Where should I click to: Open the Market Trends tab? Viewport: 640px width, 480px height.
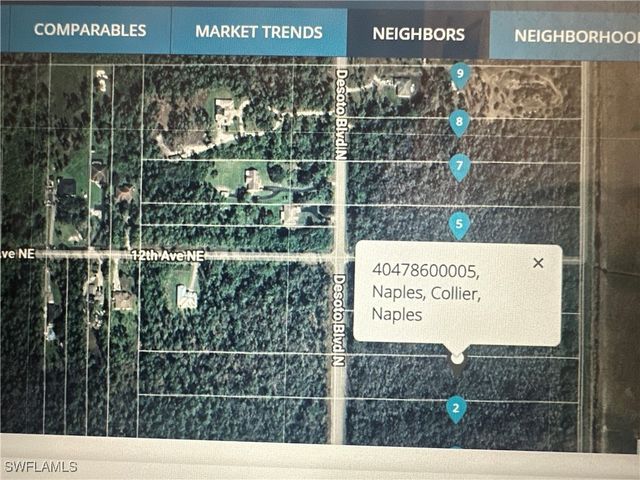(258, 32)
